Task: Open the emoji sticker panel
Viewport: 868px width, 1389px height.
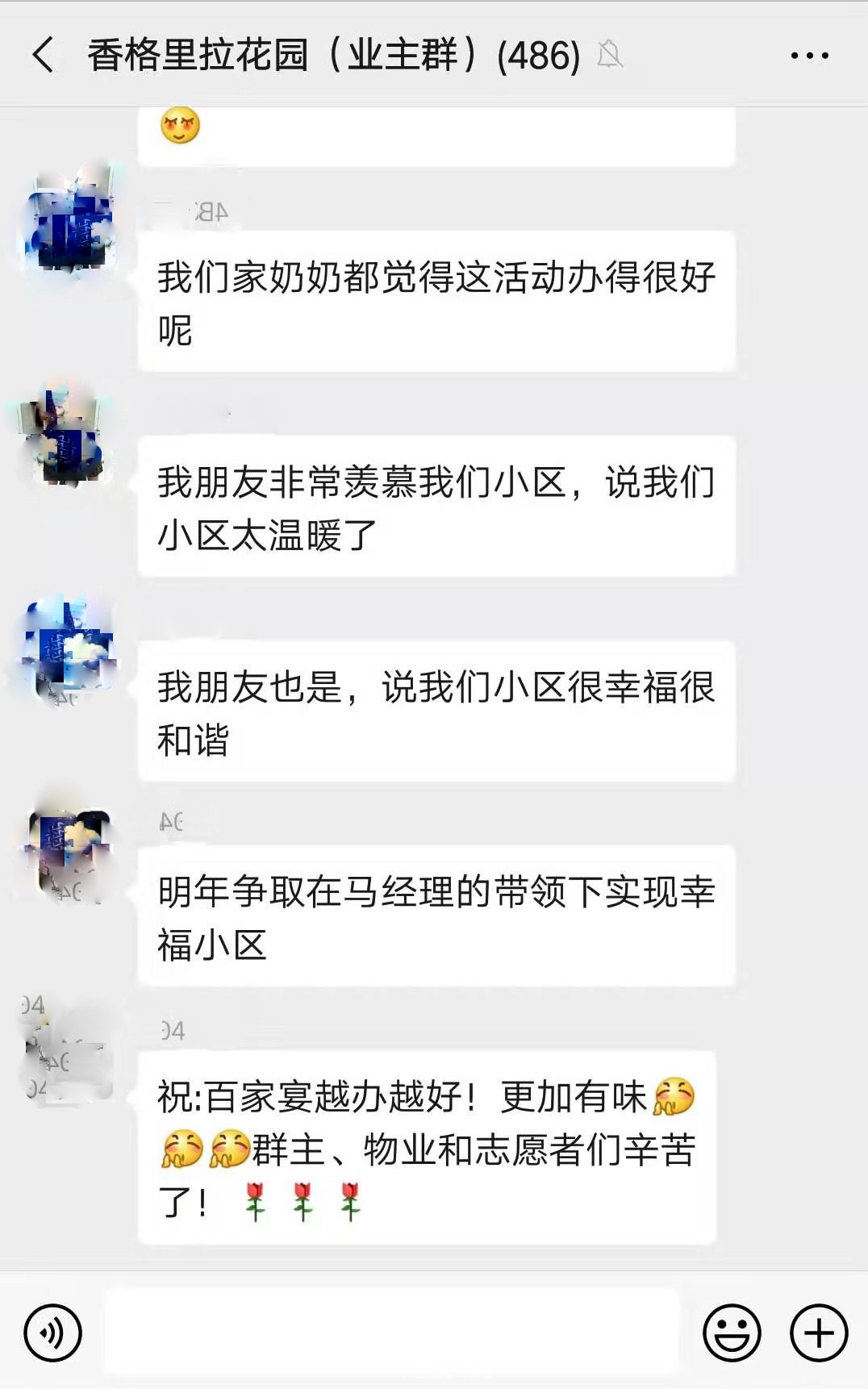Action: [x=732, y=1333]
